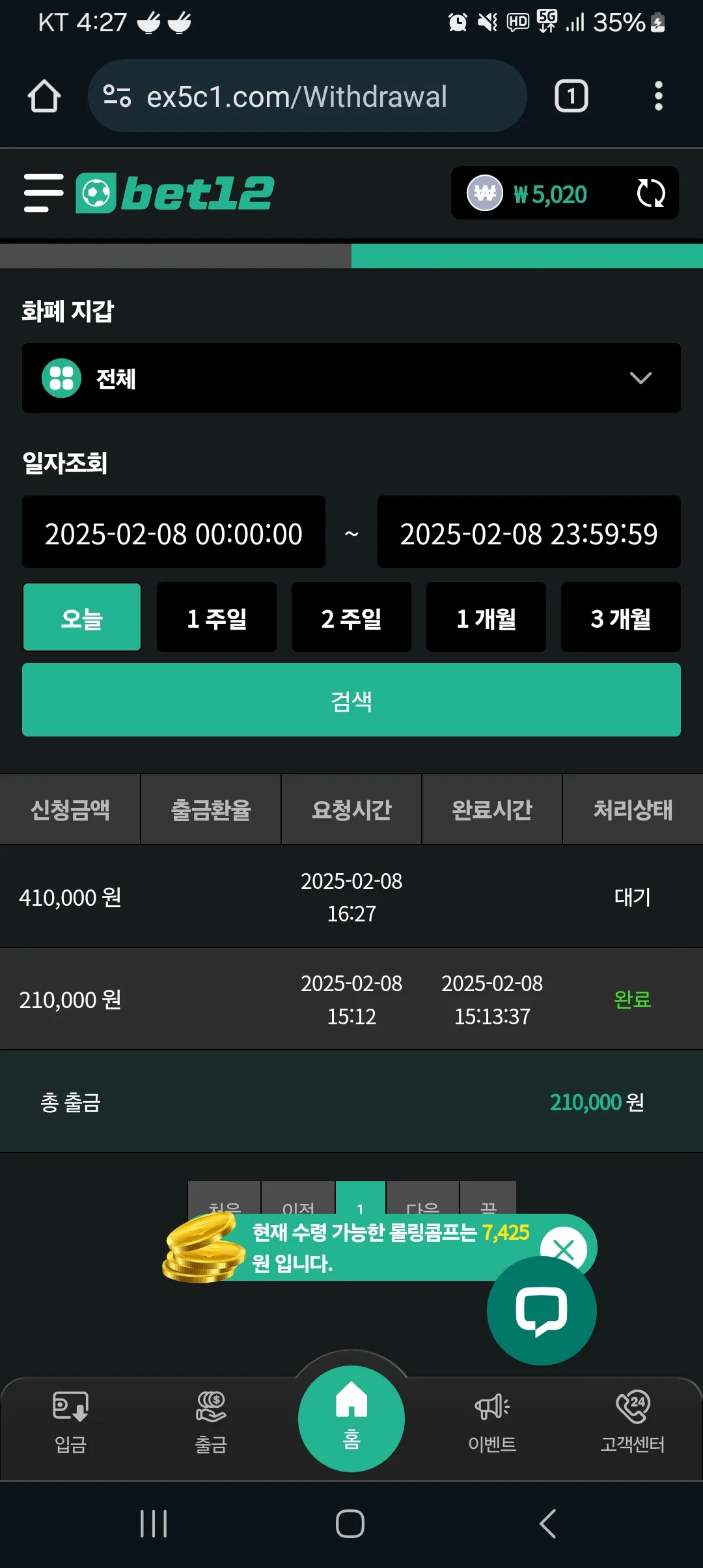The height and width of the screenshot is (1568, 703).
Task: Open the 고객센터 support tab
Action: coord(633,1422)
